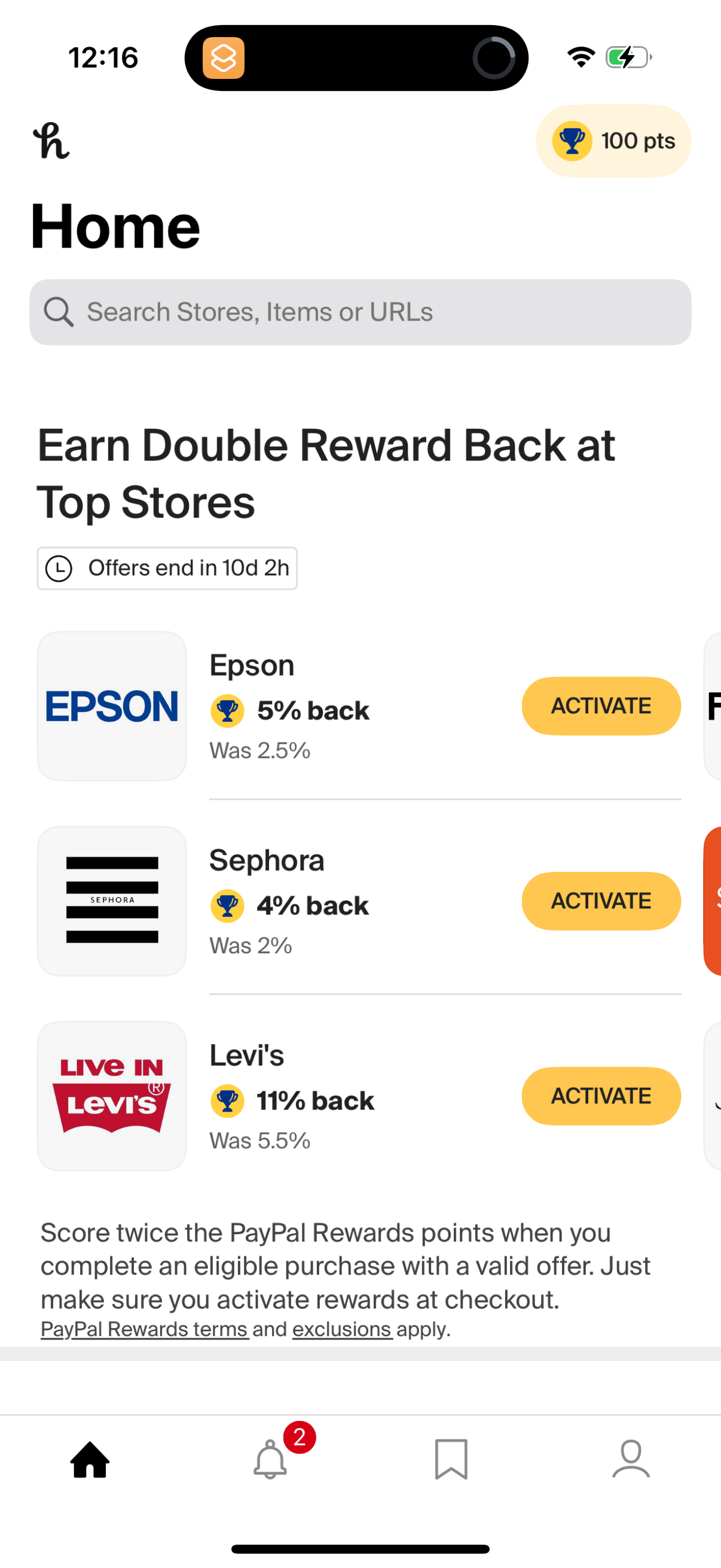Switch to the saved bookmark tab
Viewport: 721px width, 1568px height.
[x=451, y=1459]
